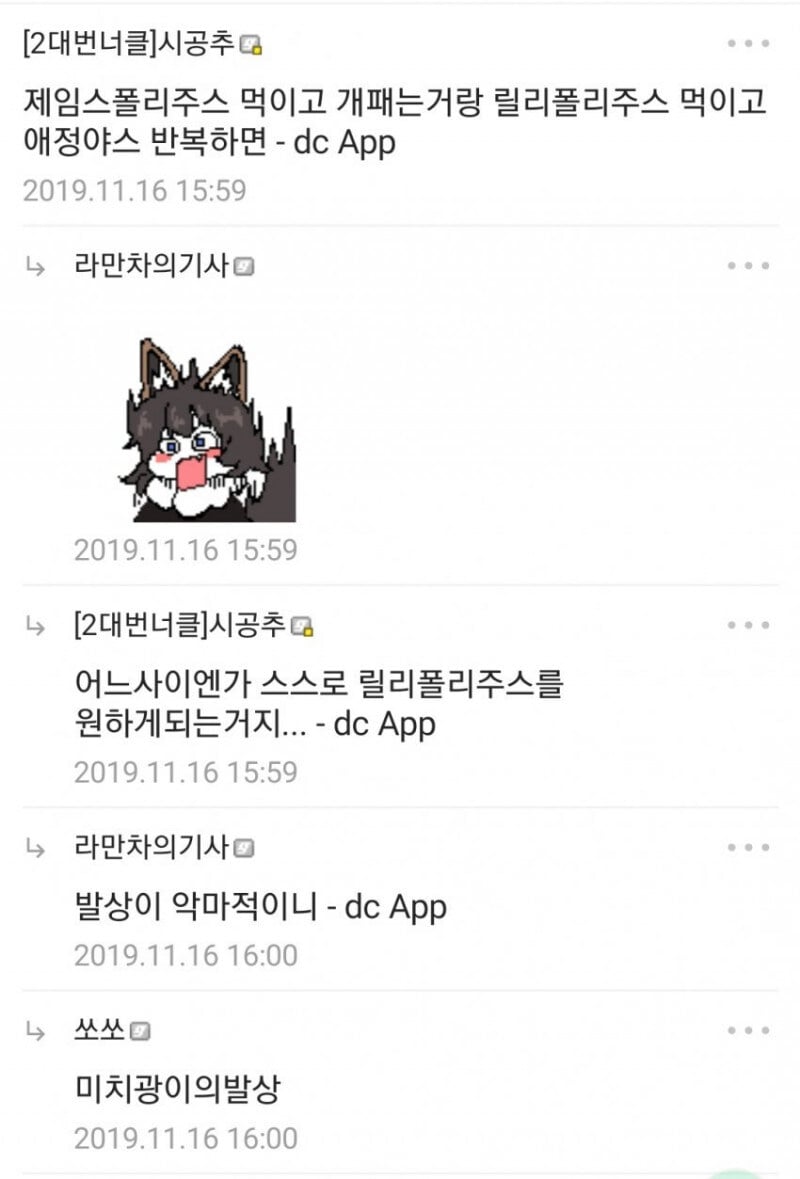Open overflow menu on 쏘쏘's reply
Viewport: 800px width, 1179px height.
747,1030
